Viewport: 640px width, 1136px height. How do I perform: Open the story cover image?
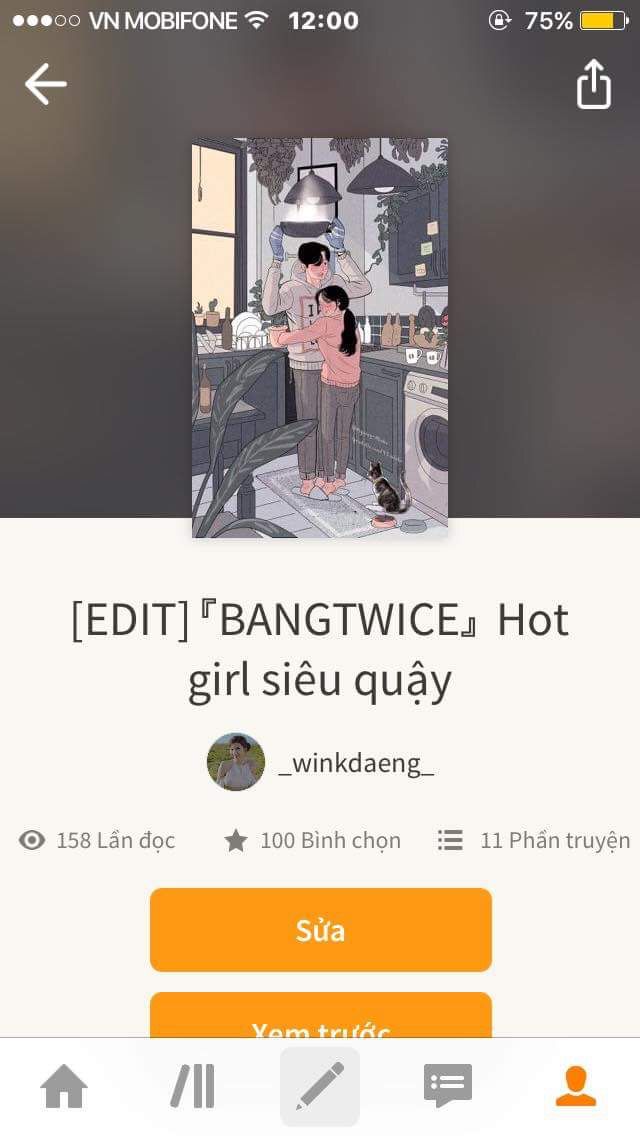tap(320, 337)
